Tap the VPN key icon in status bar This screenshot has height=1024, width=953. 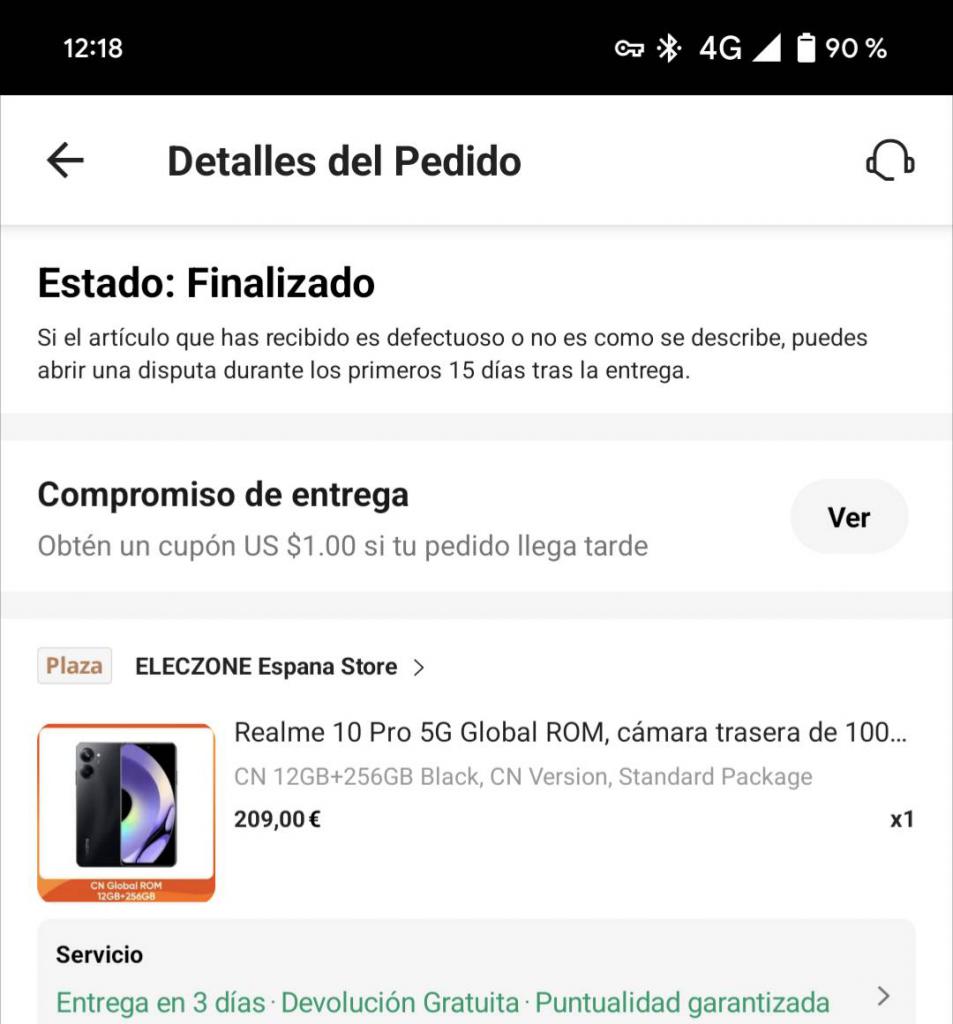point(630,46)
